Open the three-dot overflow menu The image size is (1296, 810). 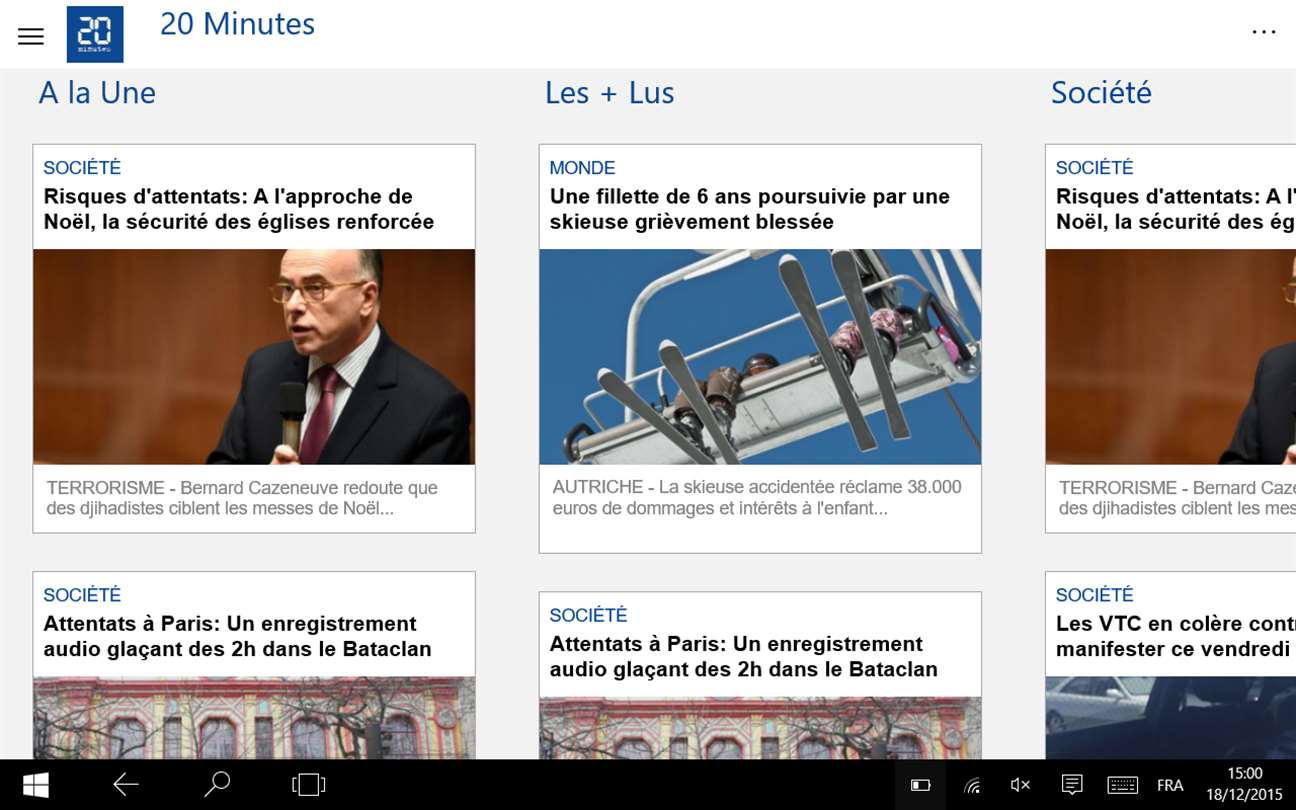coord(1263,32)
